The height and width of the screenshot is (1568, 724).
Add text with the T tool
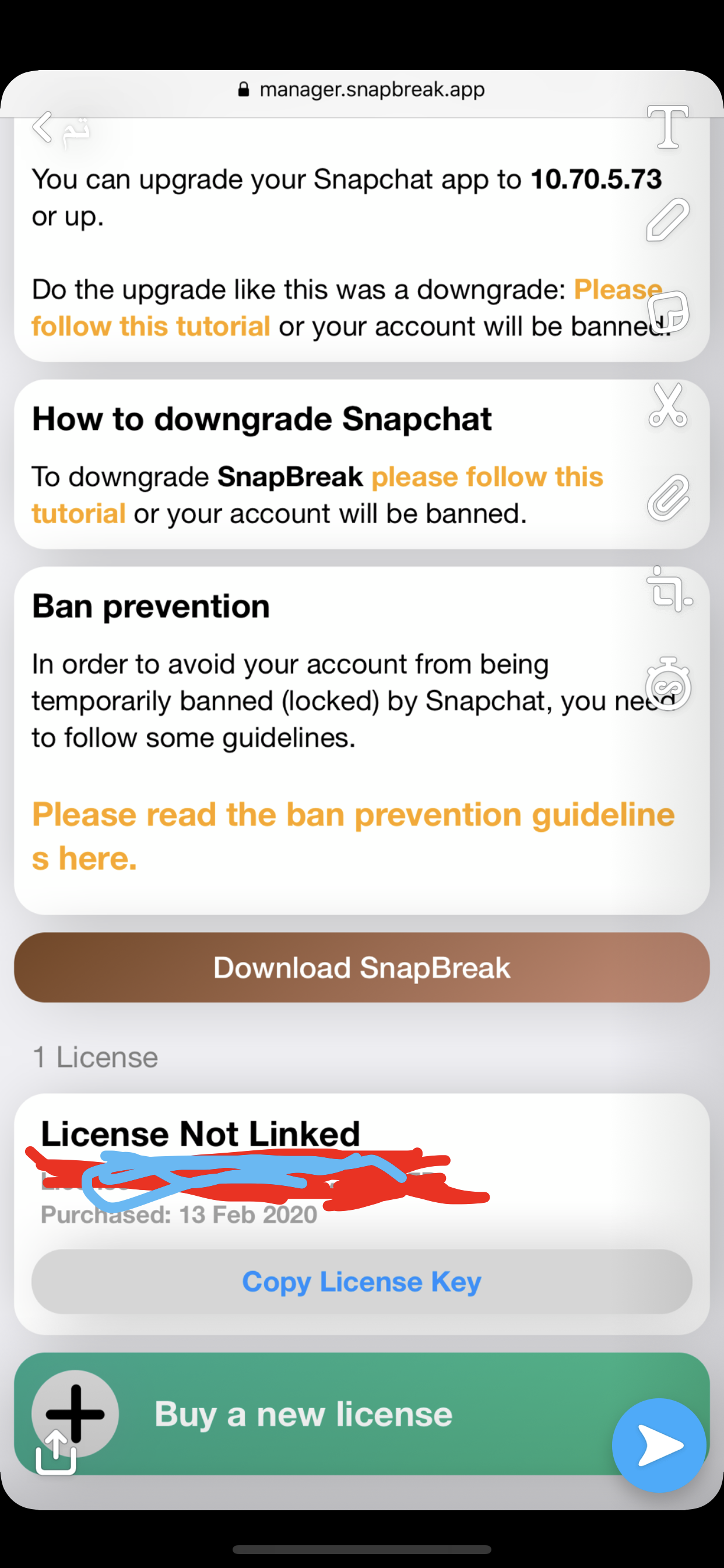(x=667, y=127)
